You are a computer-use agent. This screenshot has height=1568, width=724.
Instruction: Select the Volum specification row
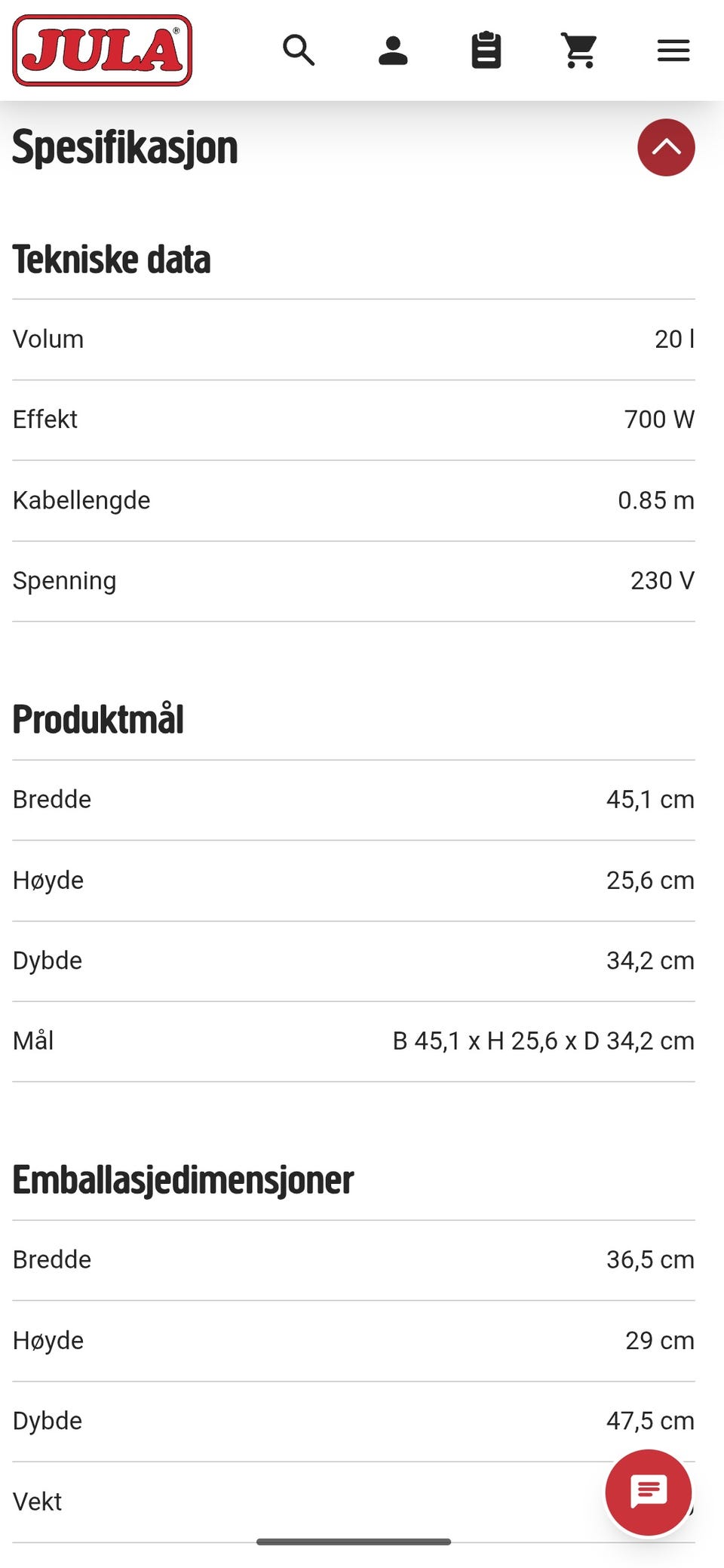pyautogui.click(x=353, y=339)
